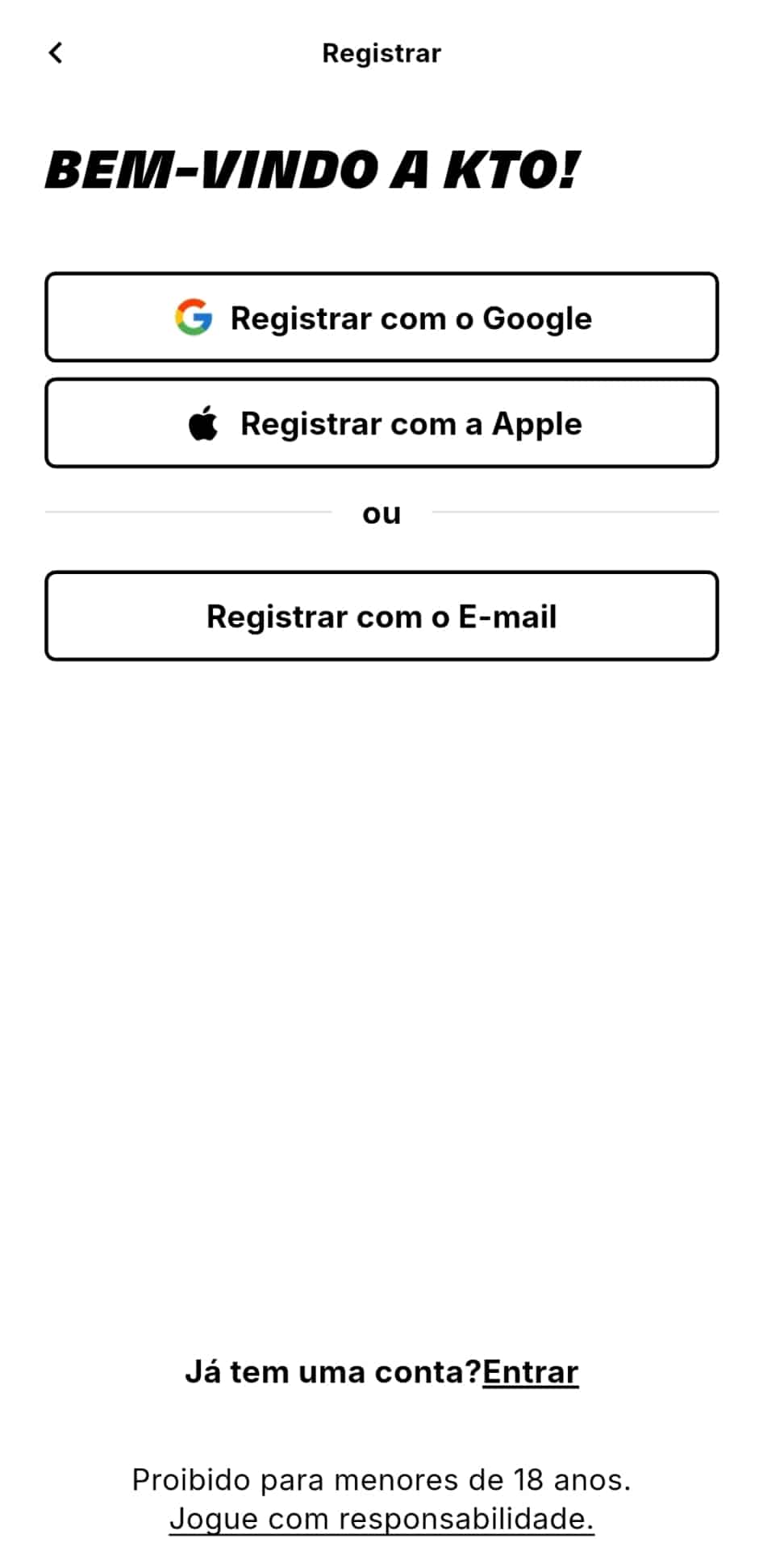Click the Registrar com a Apple button
This screenshot has width=763, height=1568.
point(381,422)
